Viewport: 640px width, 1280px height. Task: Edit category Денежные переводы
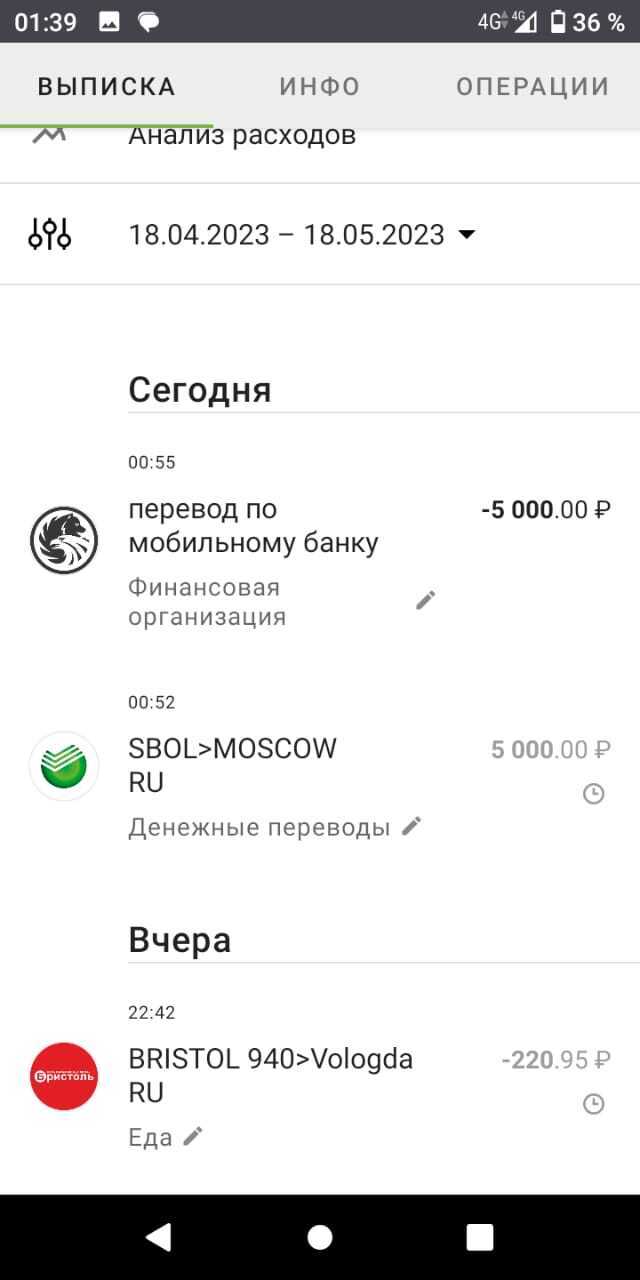click(411, 826)
